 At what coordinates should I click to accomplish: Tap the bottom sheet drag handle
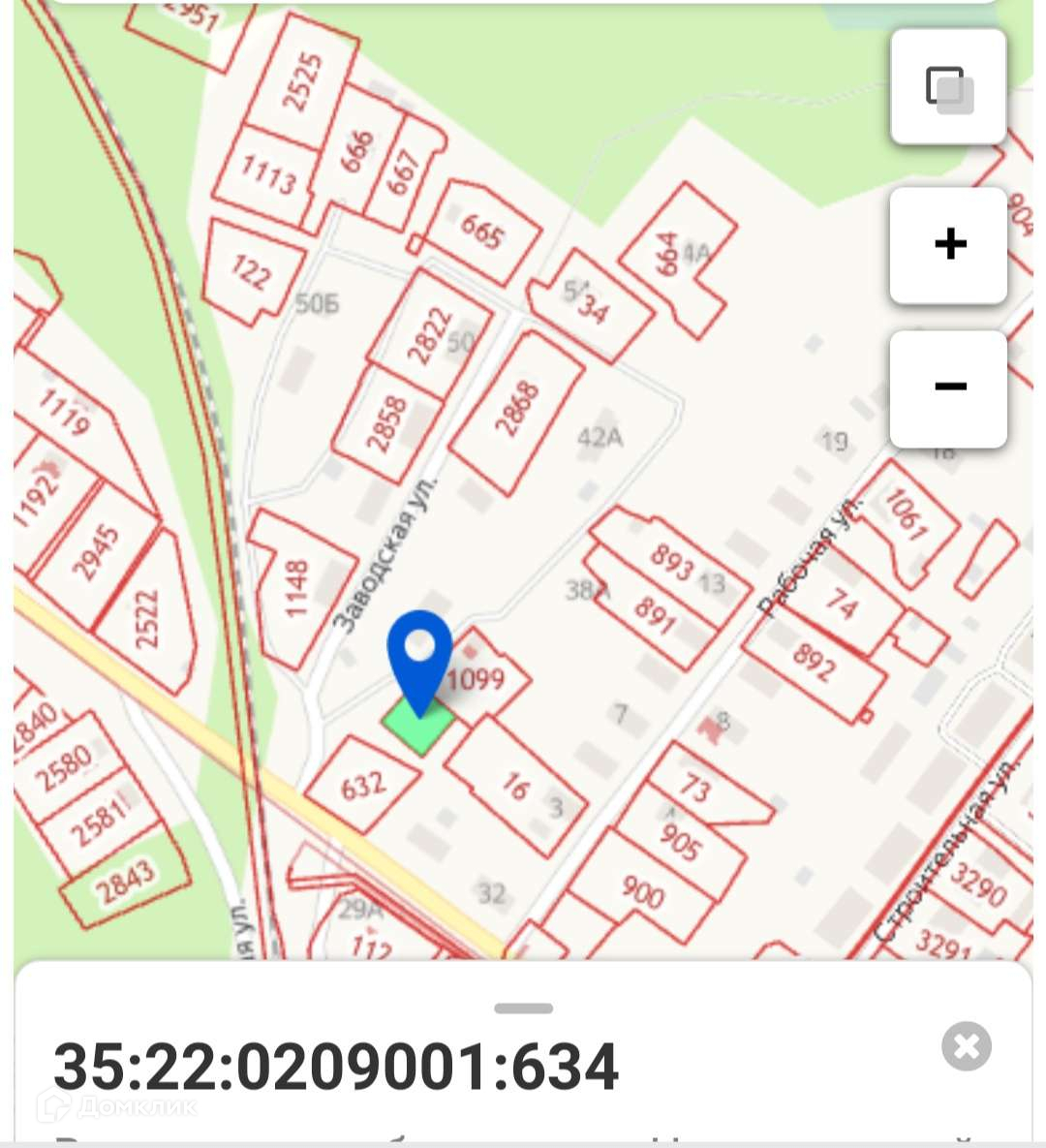click(523, 1008)
